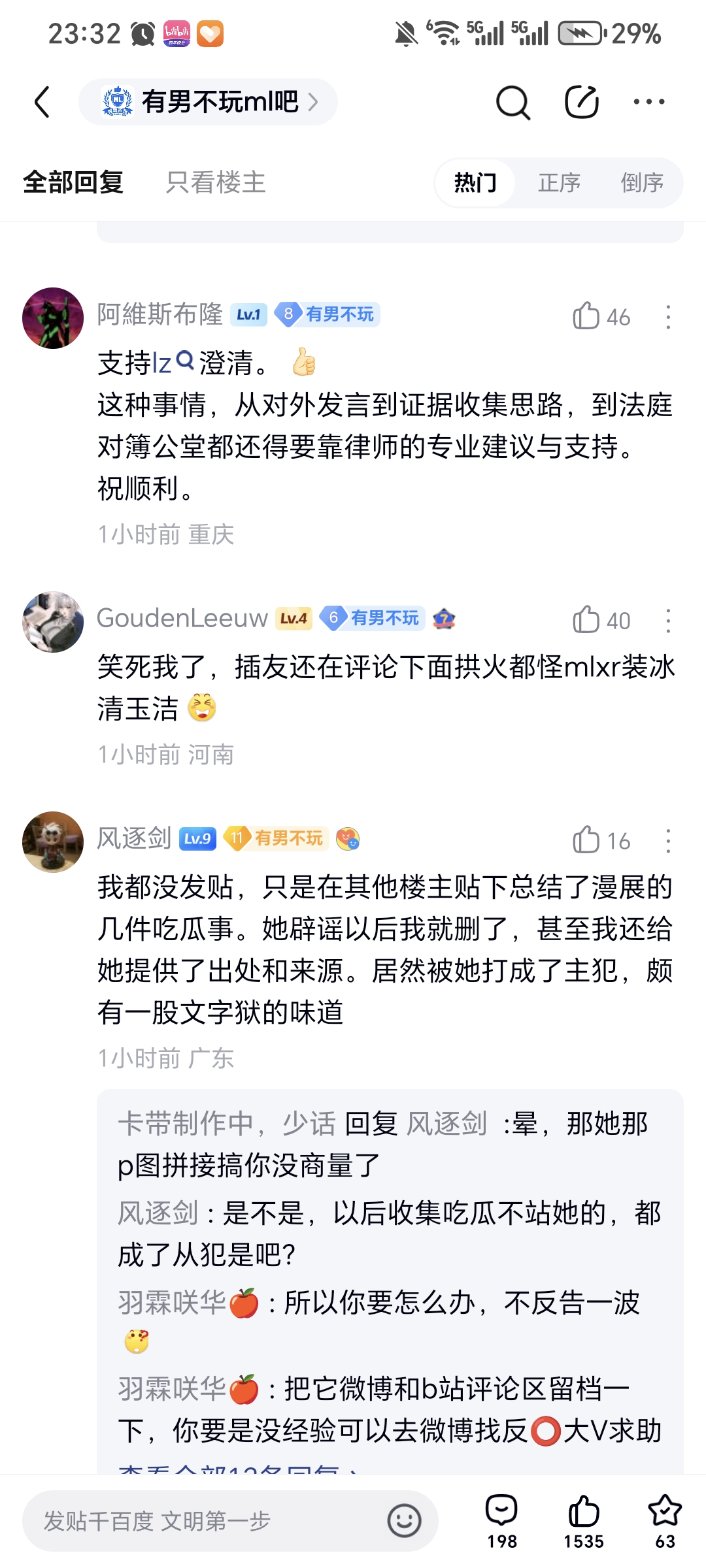Image resolution: width=706 pixels, height=1568 pixels.
Task: Open more options on 阿維斯布隆's comment
Action: coord(668,317)
